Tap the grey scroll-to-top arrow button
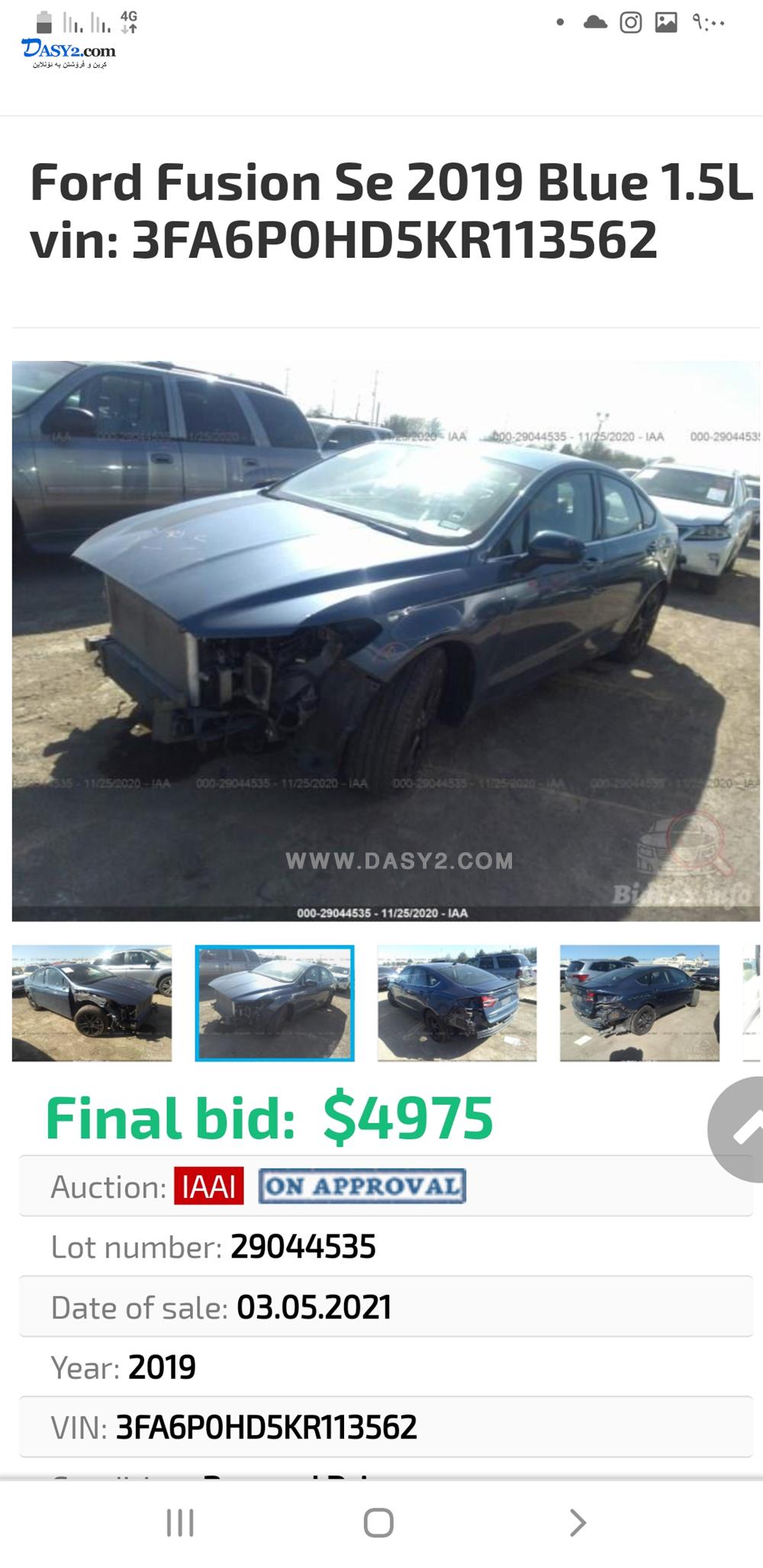Screen dimensions: 763x1568 click(736, 1129)
